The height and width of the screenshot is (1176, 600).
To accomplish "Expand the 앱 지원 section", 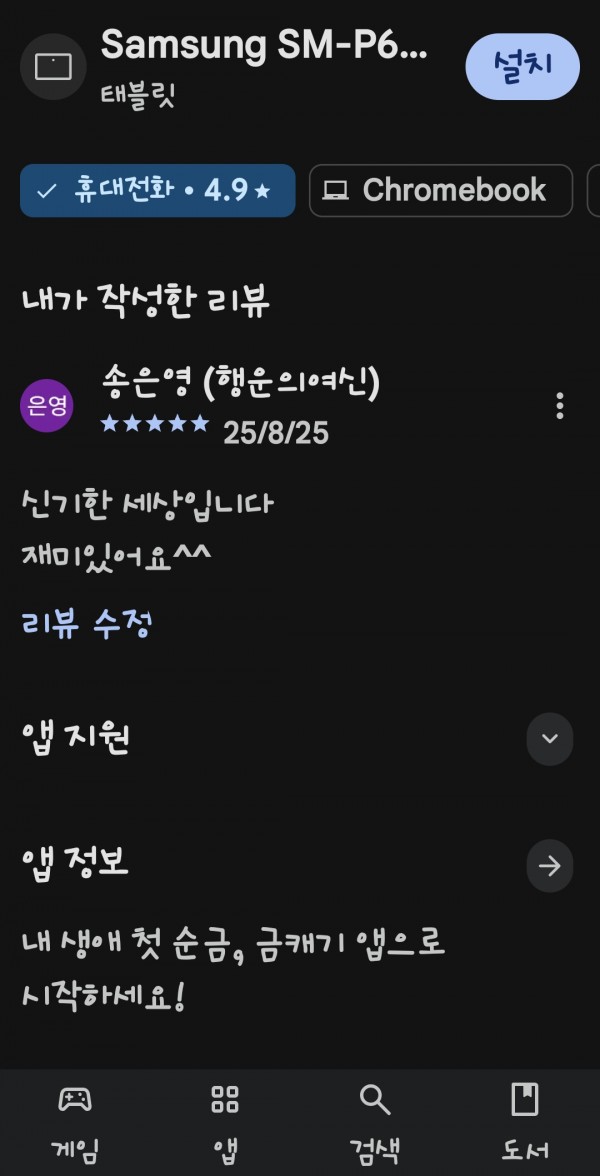I will click(550, 739).
